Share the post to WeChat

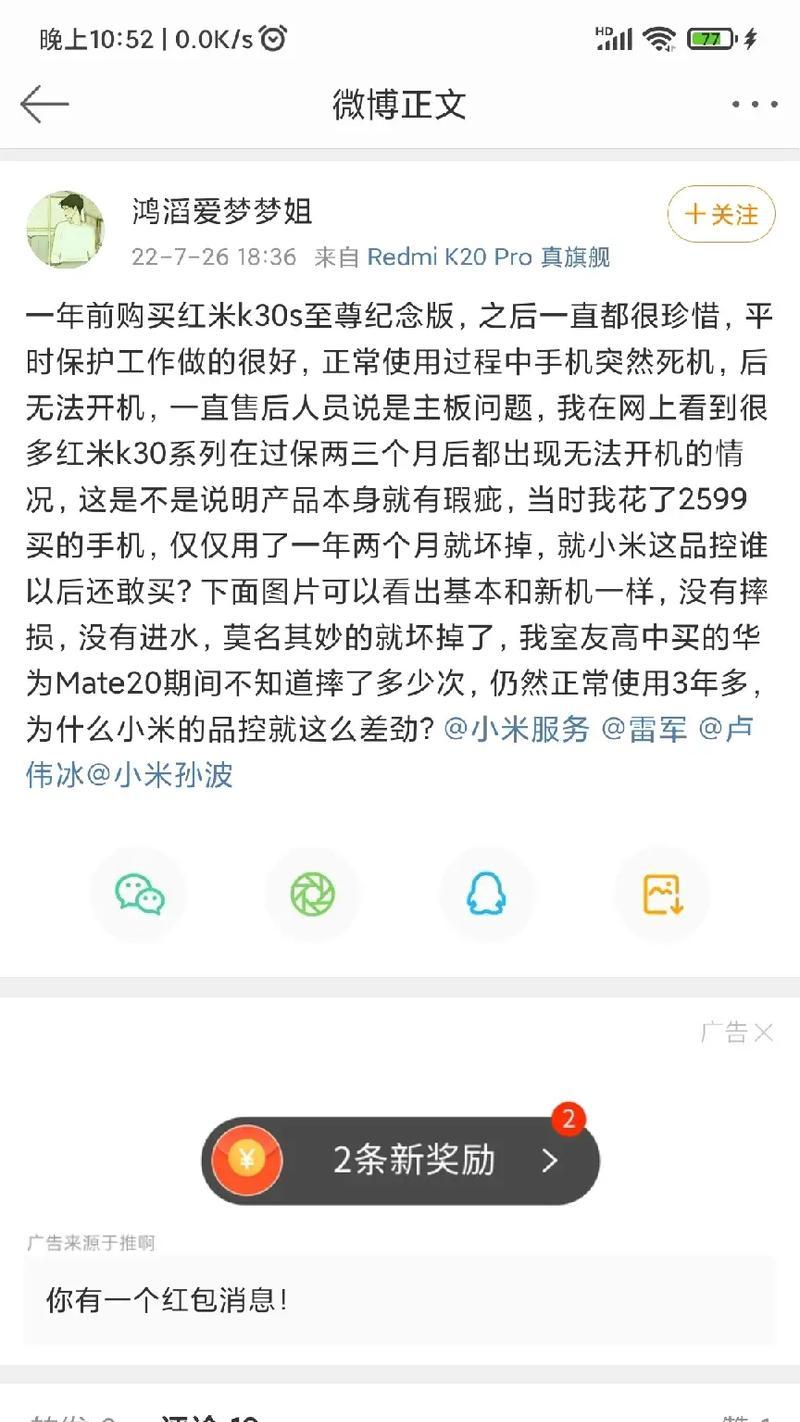[139, 894]
